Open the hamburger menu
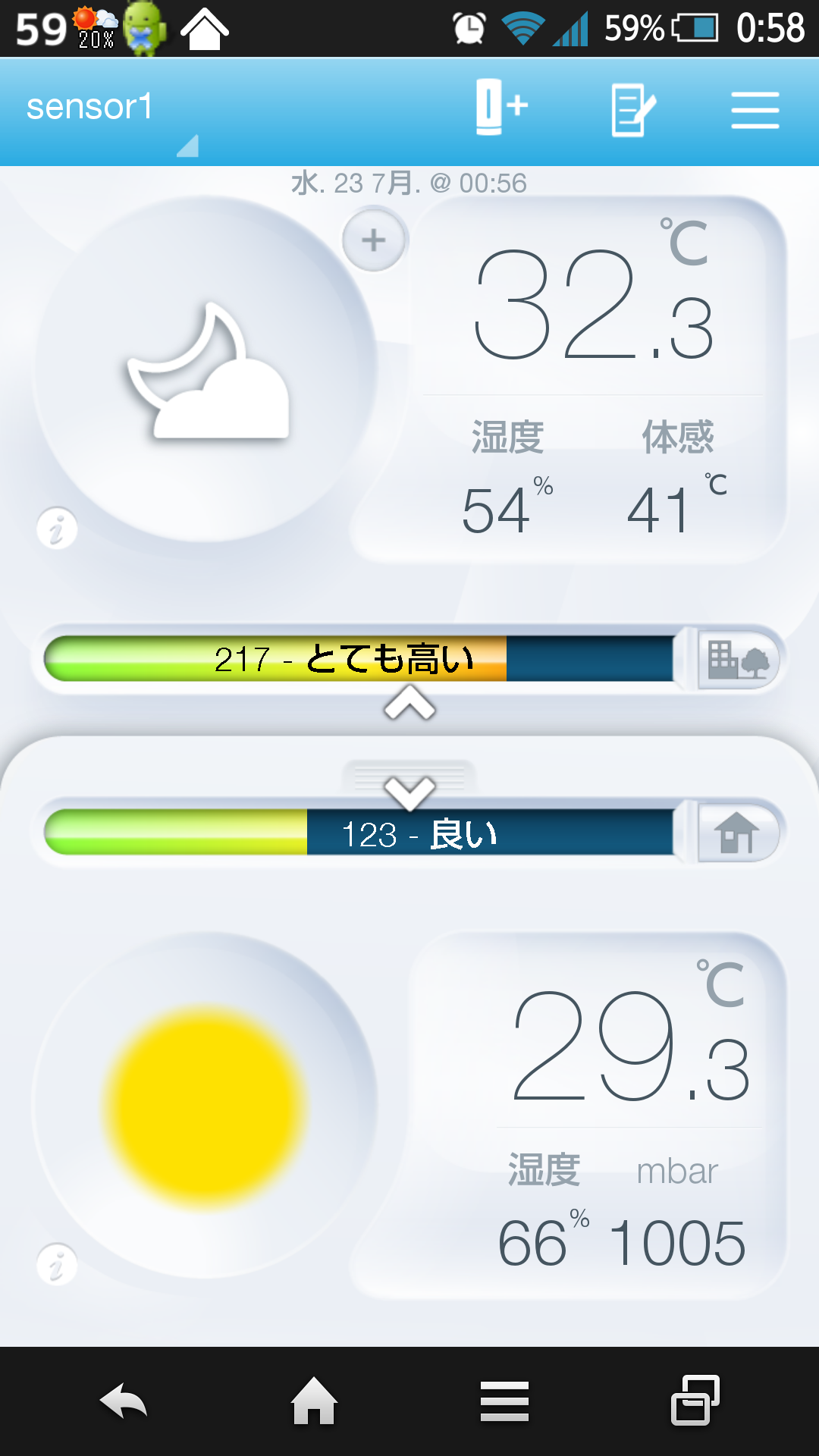 tap(755, 110)
